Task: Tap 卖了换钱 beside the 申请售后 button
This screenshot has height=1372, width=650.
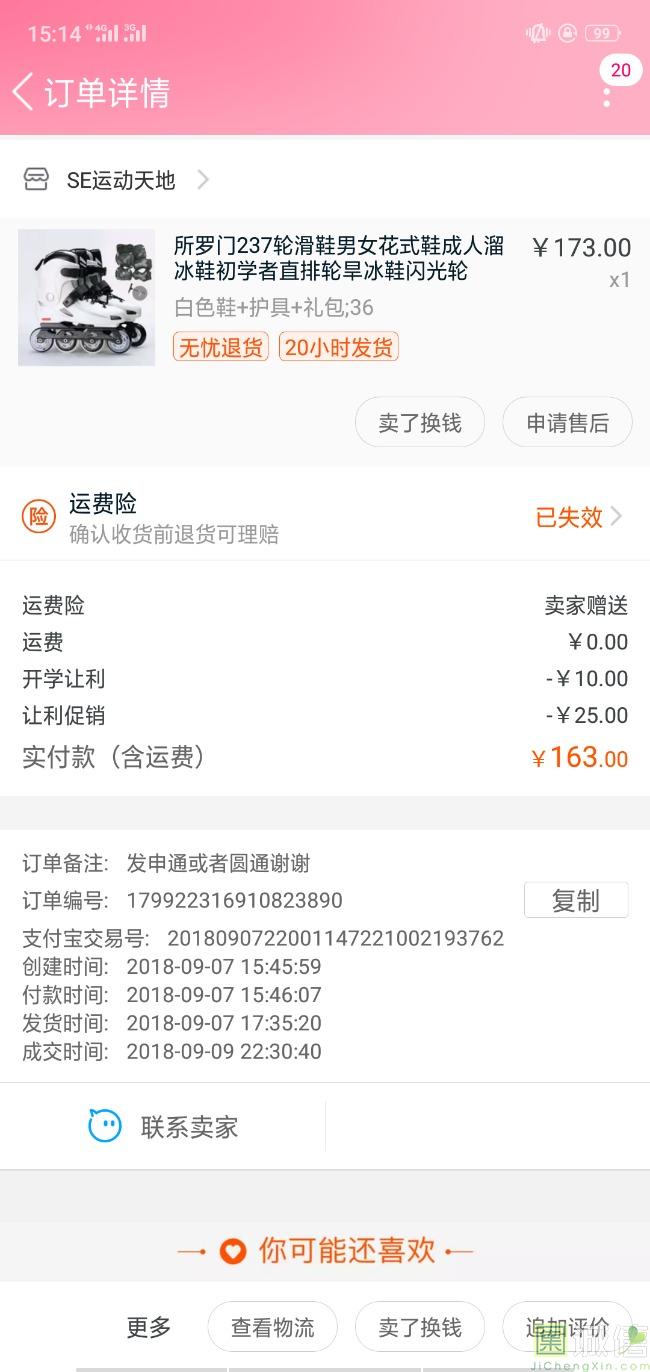Action: pyautogui.click(x=419, y=423)
